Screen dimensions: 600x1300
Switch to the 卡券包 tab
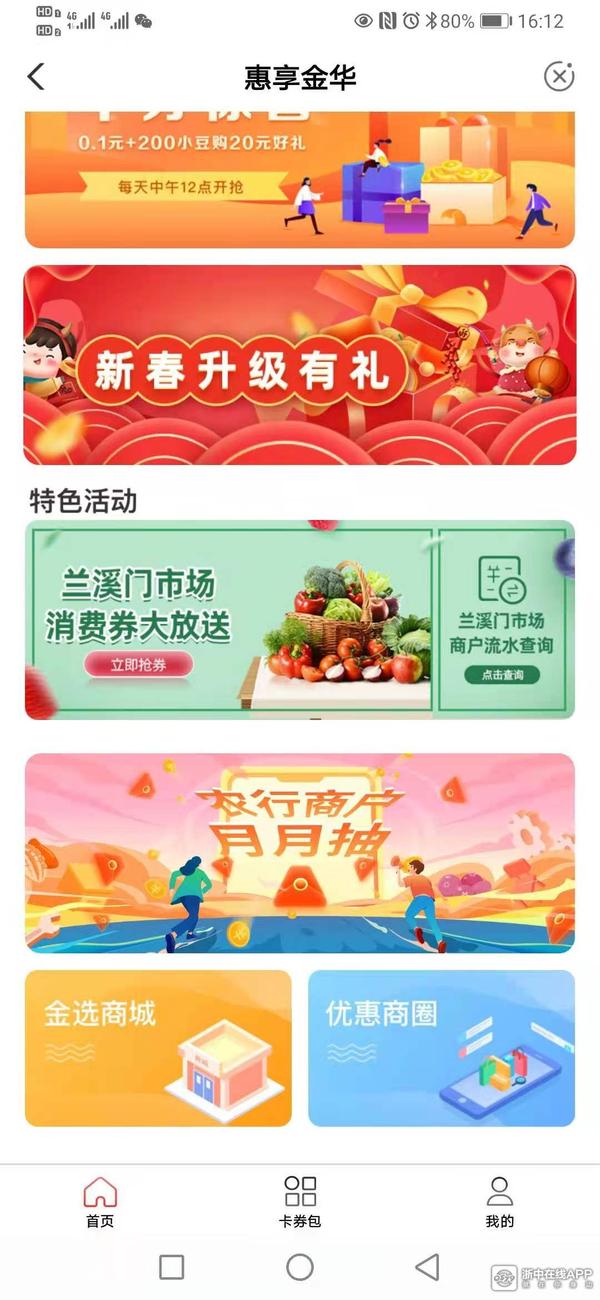300,1201
